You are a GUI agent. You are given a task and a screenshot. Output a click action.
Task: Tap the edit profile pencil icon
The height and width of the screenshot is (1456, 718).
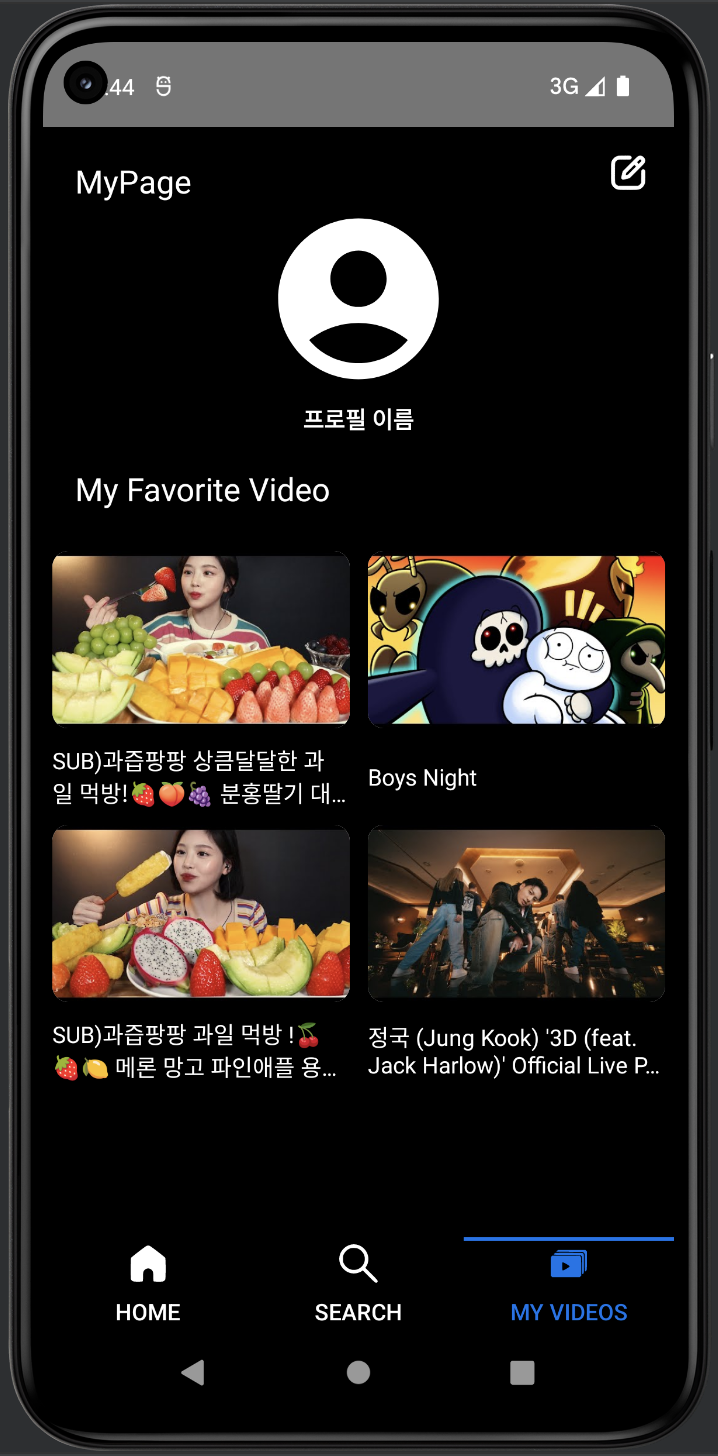(x=628, y=173)
